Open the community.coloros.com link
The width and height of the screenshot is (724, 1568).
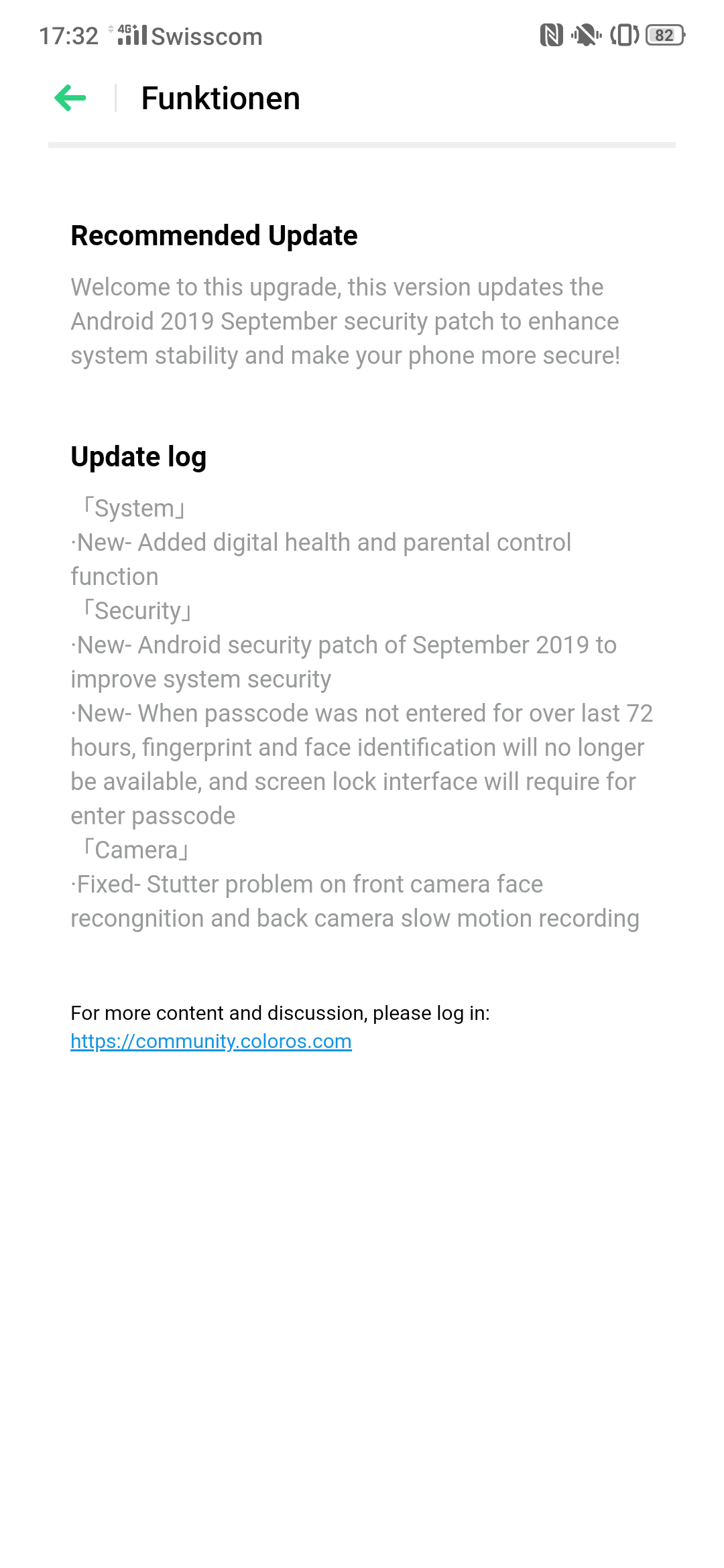pos(211,1041)
